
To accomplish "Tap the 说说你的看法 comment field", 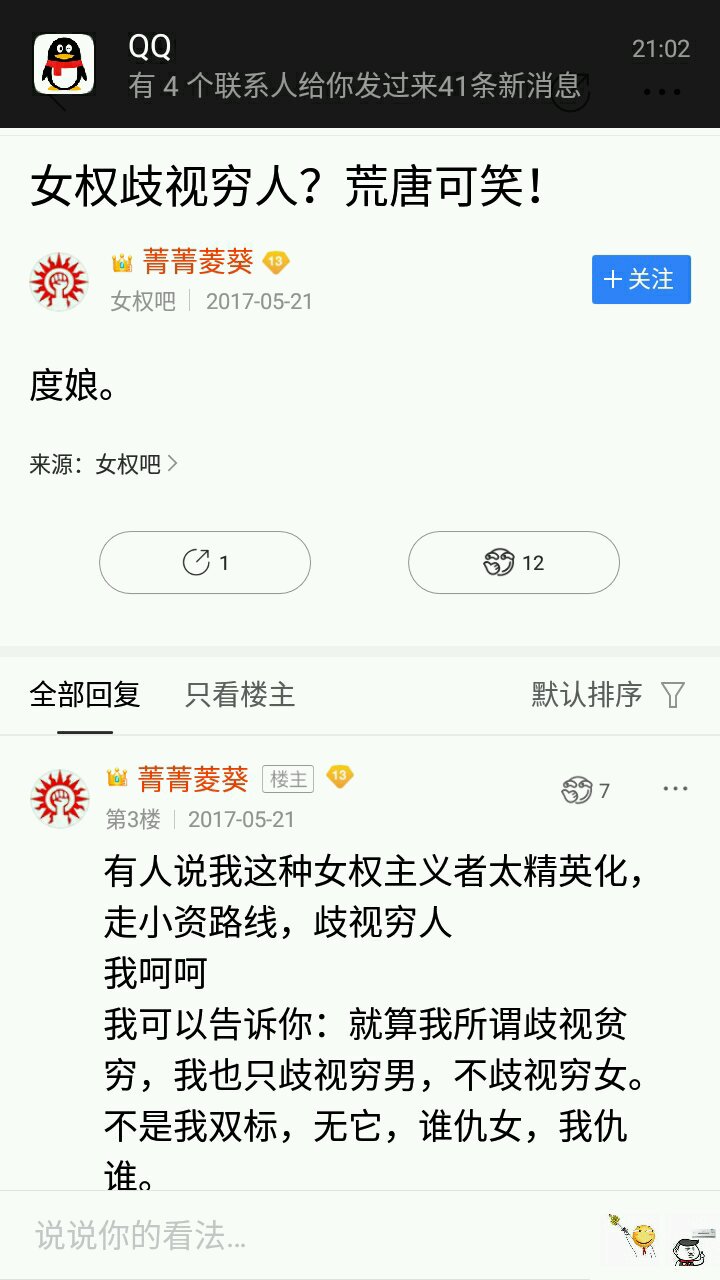I will tap(300, 1236).
